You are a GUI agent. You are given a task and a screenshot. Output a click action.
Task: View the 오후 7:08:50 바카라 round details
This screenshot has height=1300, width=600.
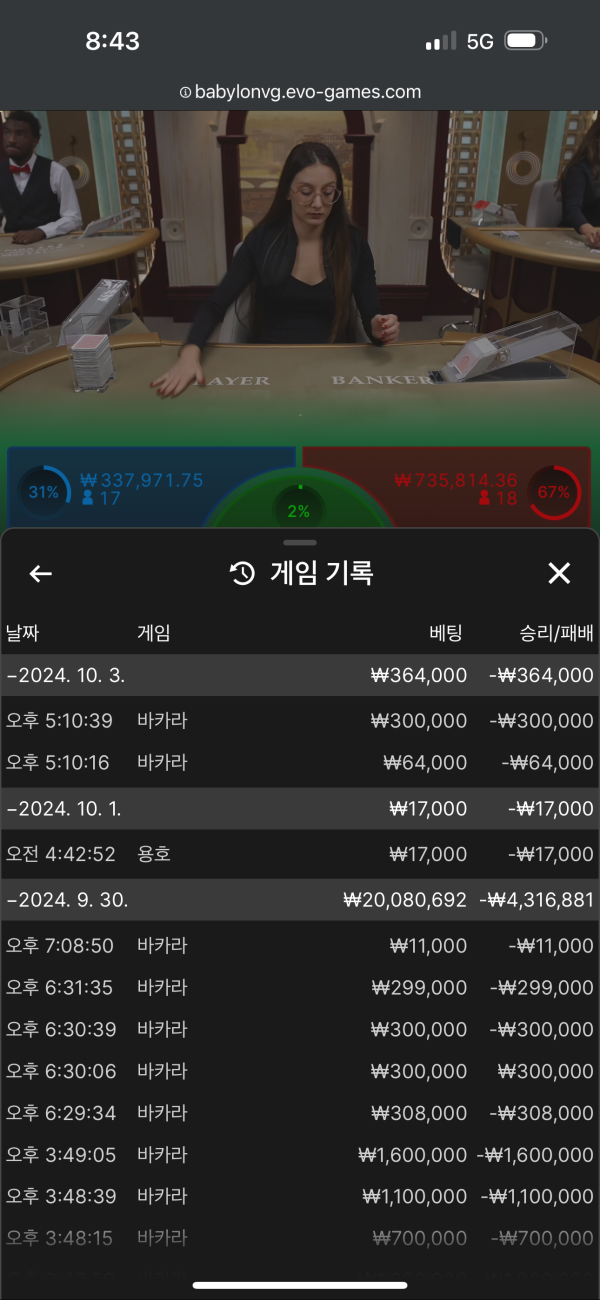pyautogui.click(x=300, y=946)
